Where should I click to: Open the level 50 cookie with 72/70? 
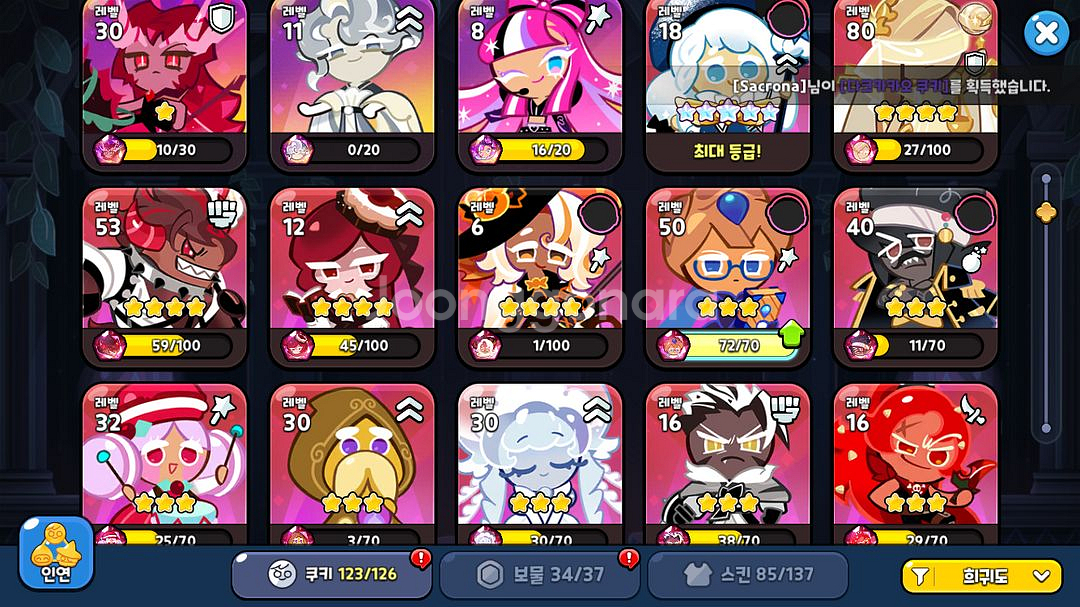tap(727, 270)
